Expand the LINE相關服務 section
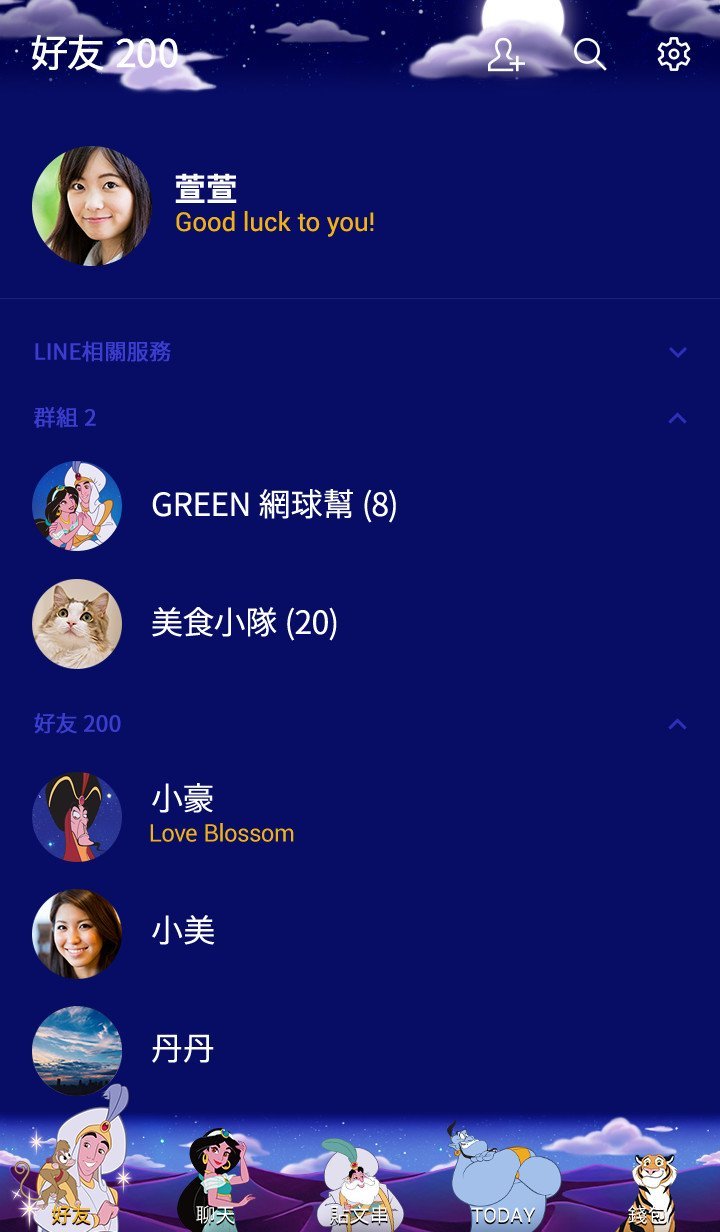 (677, 352)
